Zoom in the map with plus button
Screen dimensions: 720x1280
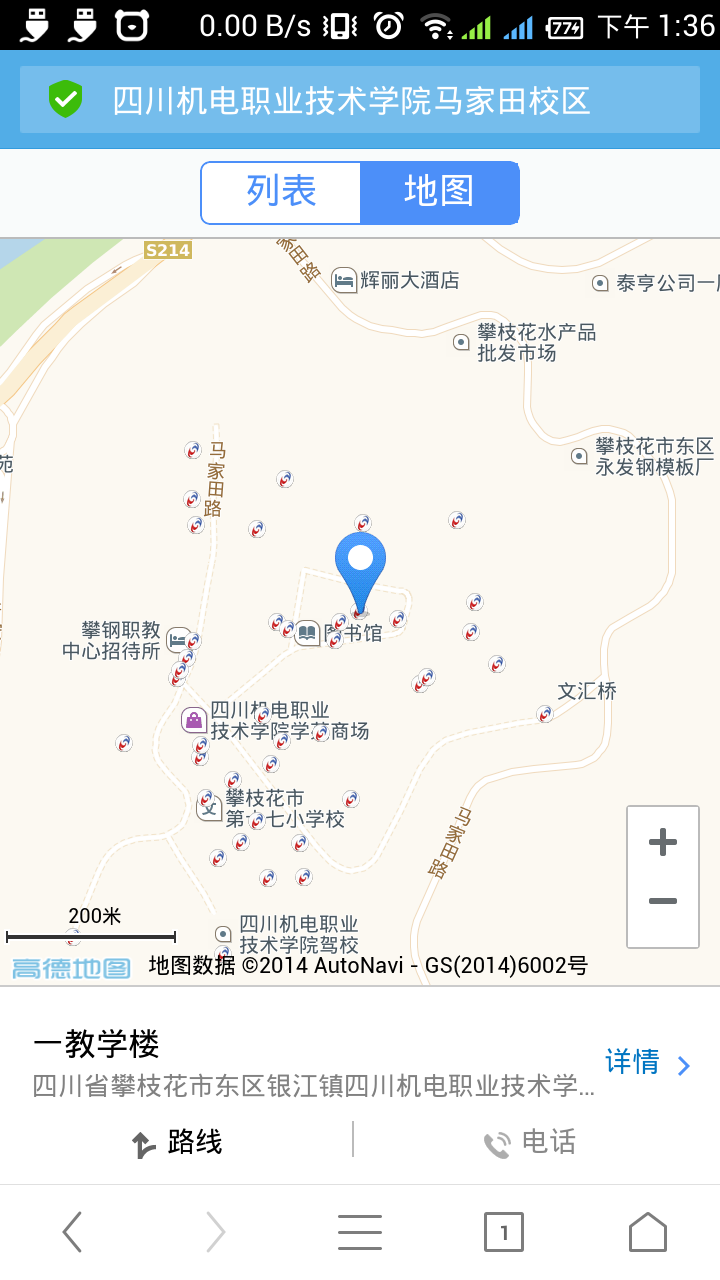click(x=662, y=843)
